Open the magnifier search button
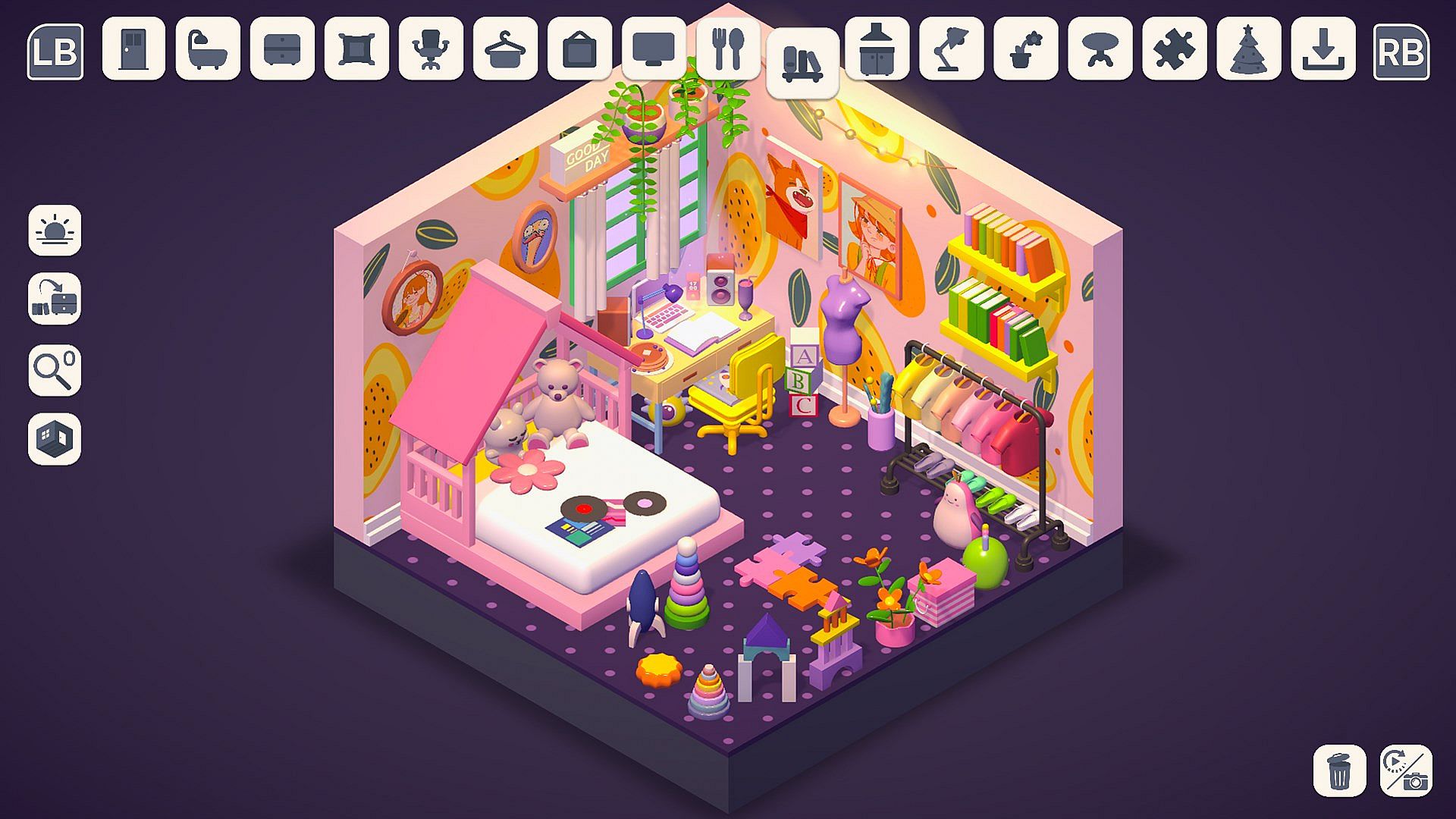 pyautogui.click(x=55, y=370)
